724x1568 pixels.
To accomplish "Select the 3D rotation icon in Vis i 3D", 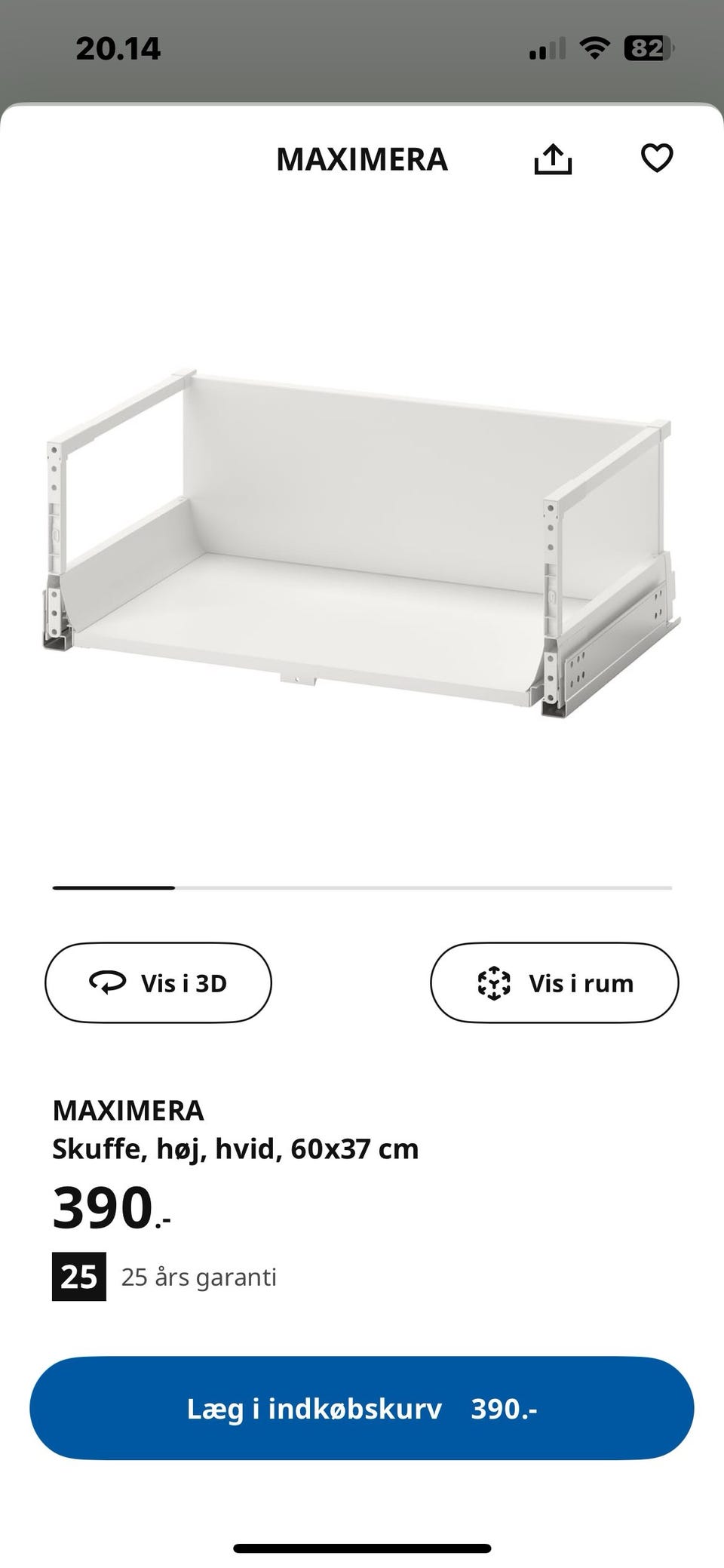I will click(109, 982).
